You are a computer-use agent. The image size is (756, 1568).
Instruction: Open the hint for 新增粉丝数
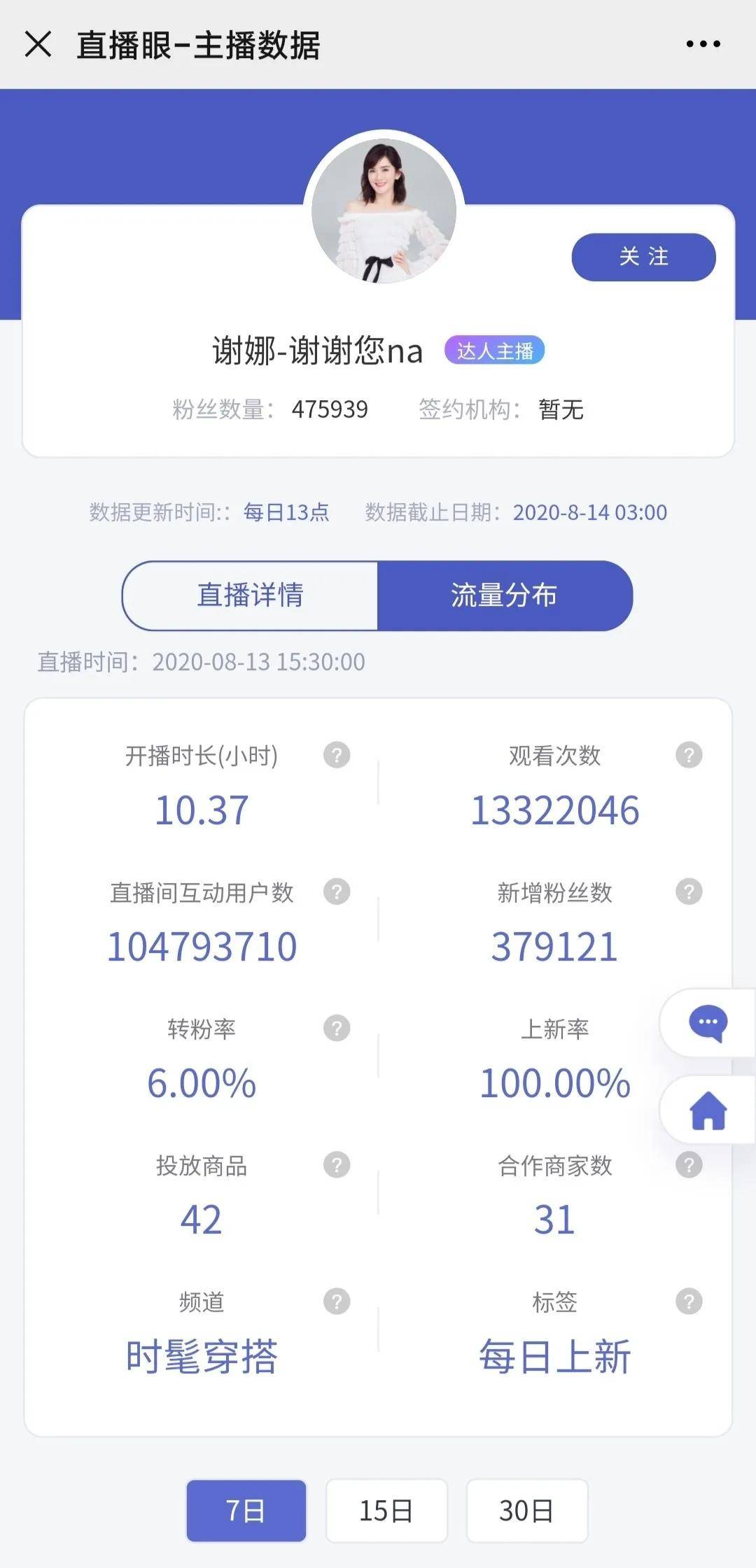pyautogui.click(x=689, y=891)
